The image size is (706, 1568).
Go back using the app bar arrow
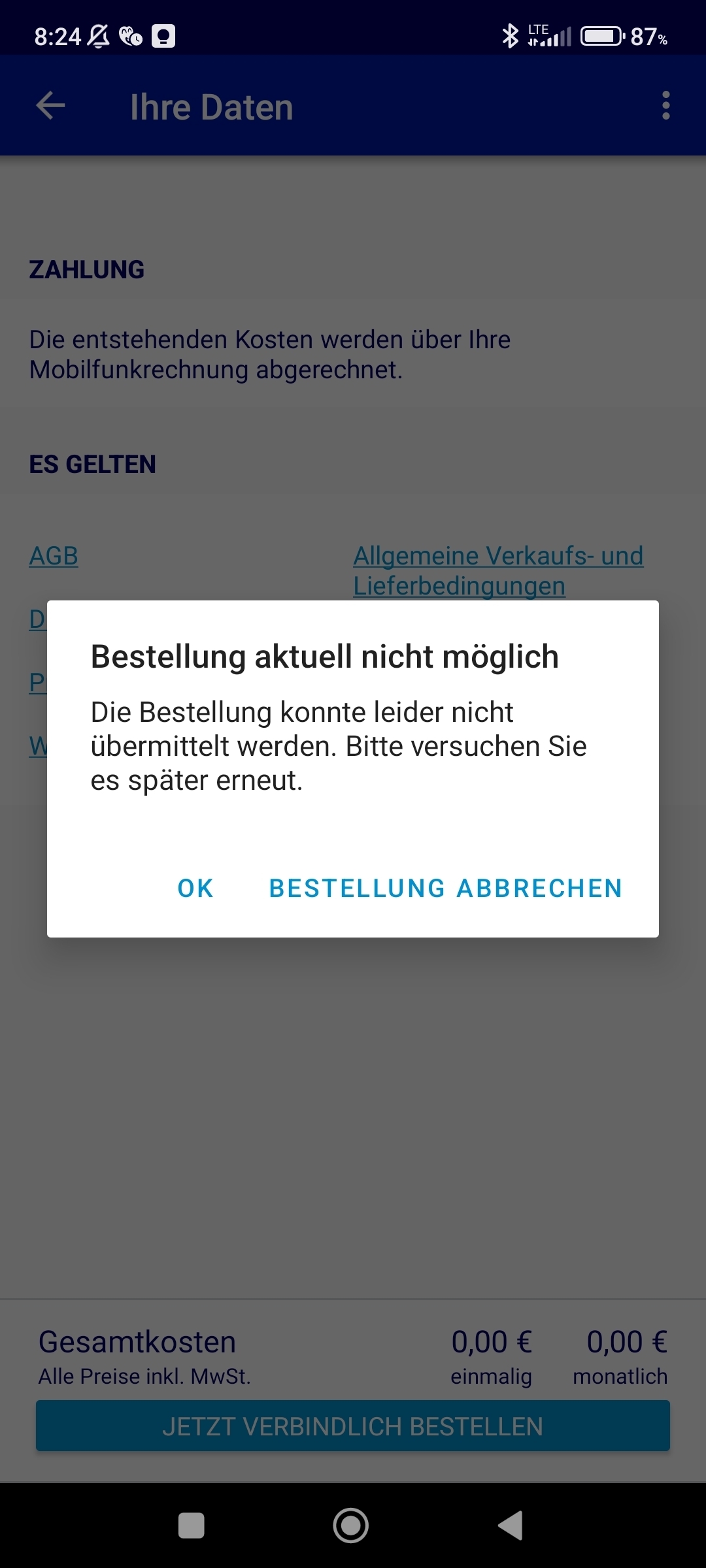[51, 106]
